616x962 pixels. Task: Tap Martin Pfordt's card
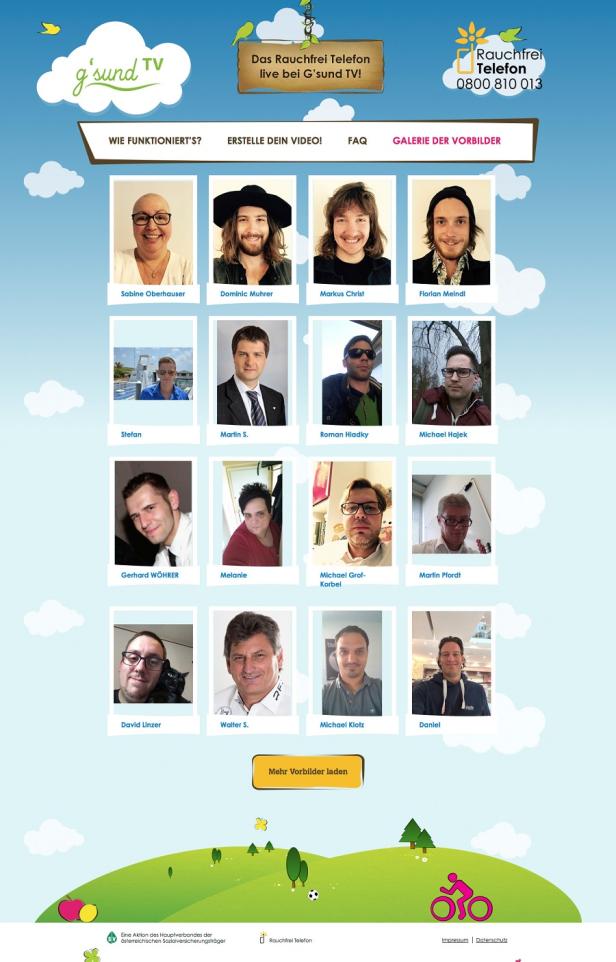[451, 515]
